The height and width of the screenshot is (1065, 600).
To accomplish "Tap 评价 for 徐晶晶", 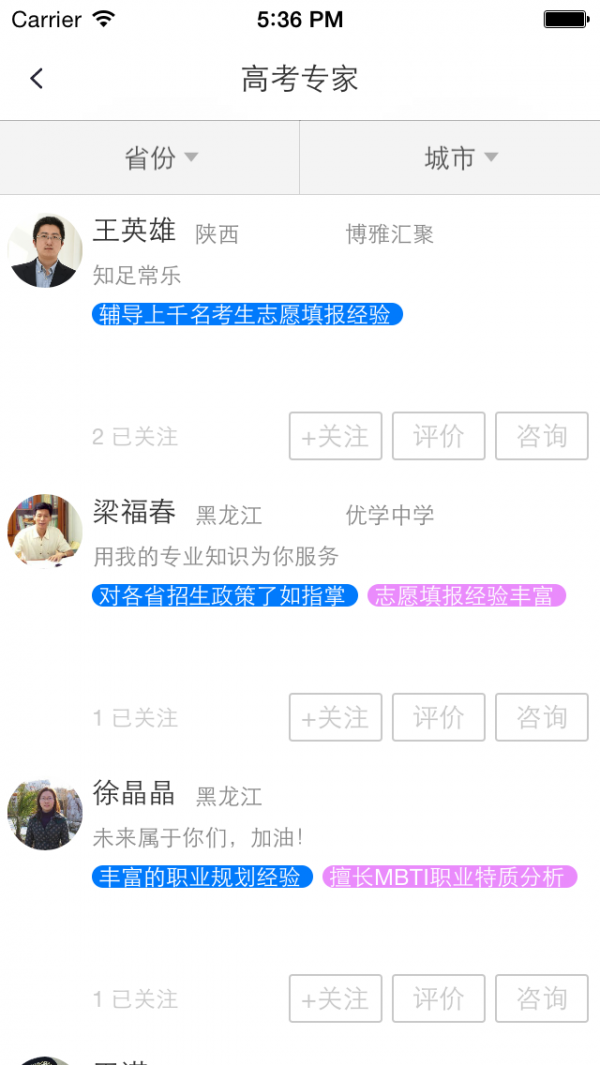I will click(439, 998).
